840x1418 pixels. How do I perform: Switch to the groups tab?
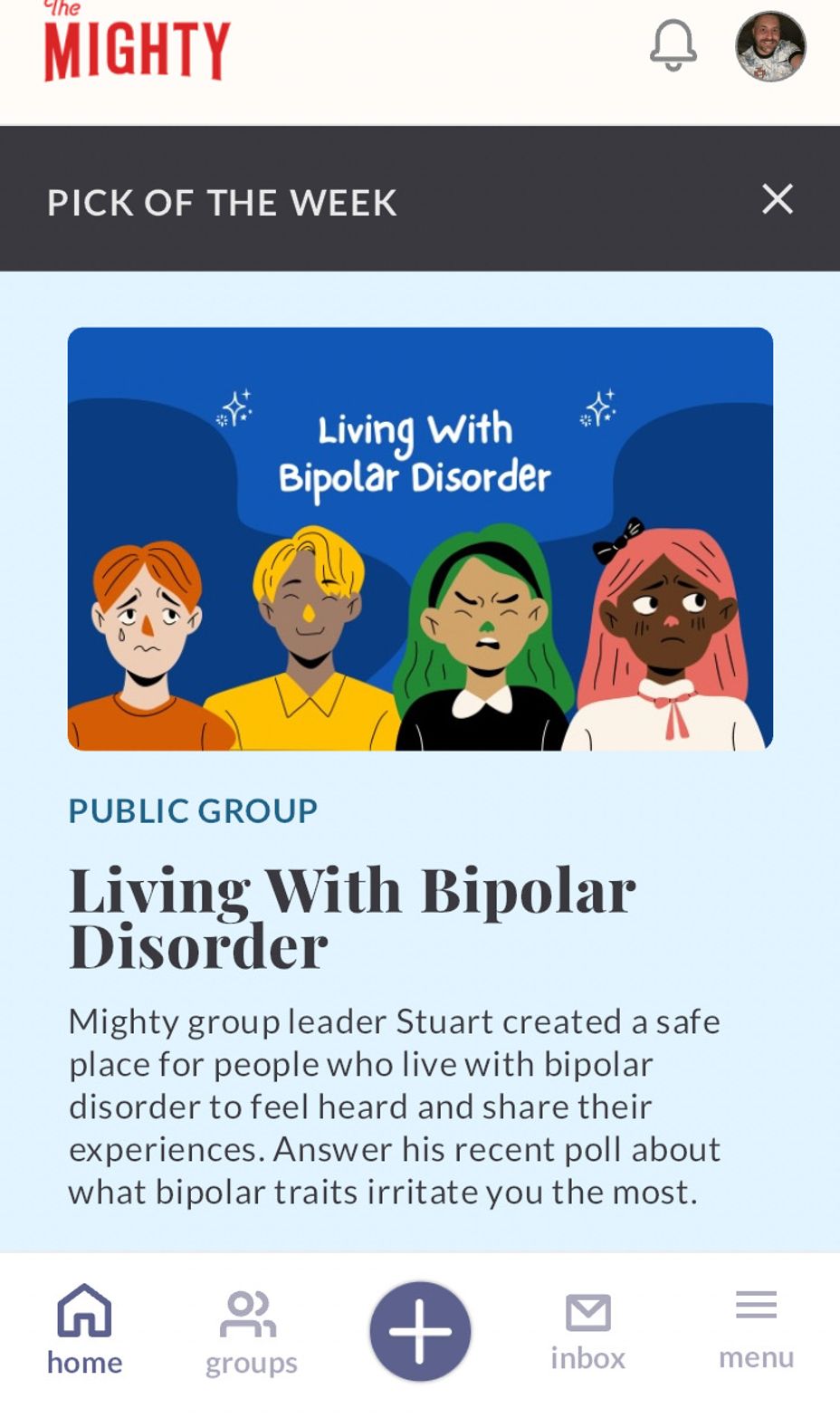(251, 1333)
